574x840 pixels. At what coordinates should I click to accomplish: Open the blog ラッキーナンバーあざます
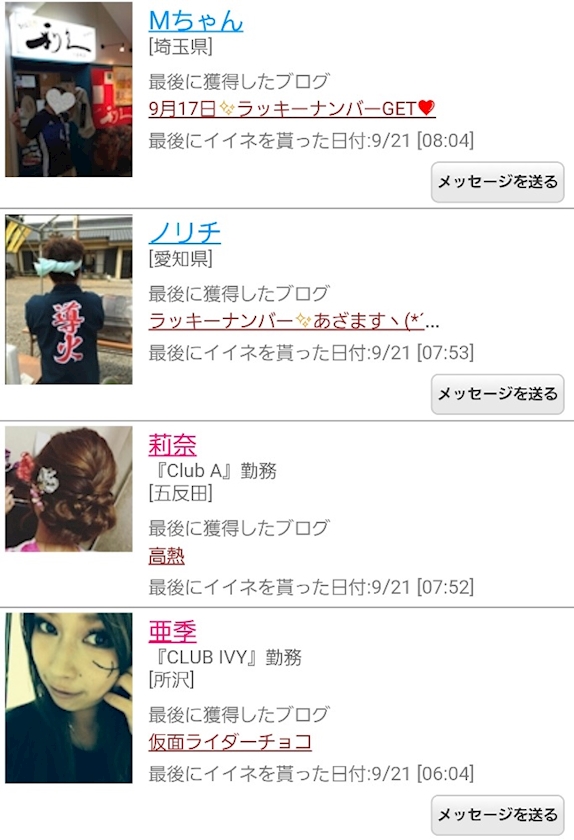[x=294, y=321]
